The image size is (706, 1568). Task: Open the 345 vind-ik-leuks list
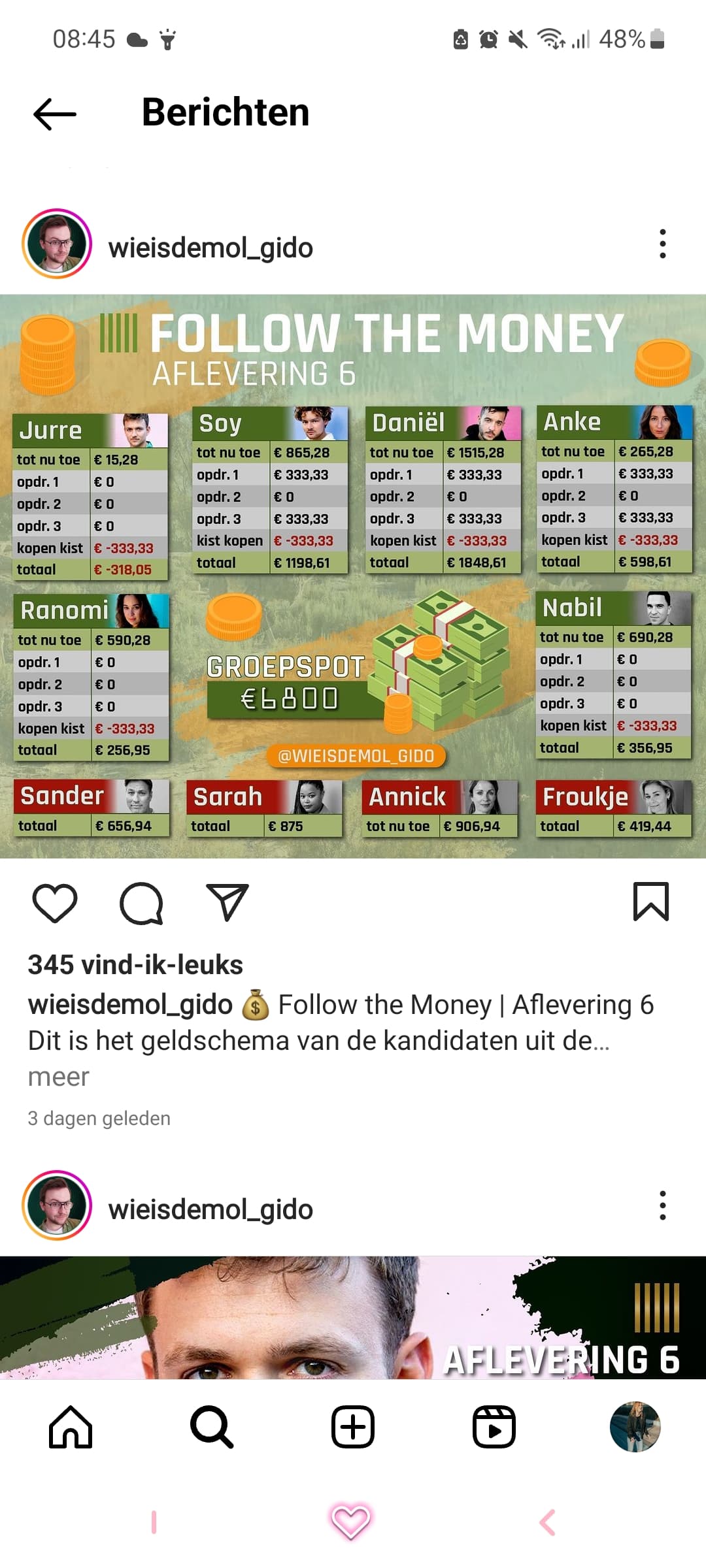pyautogui.click(x=135, y=964)
